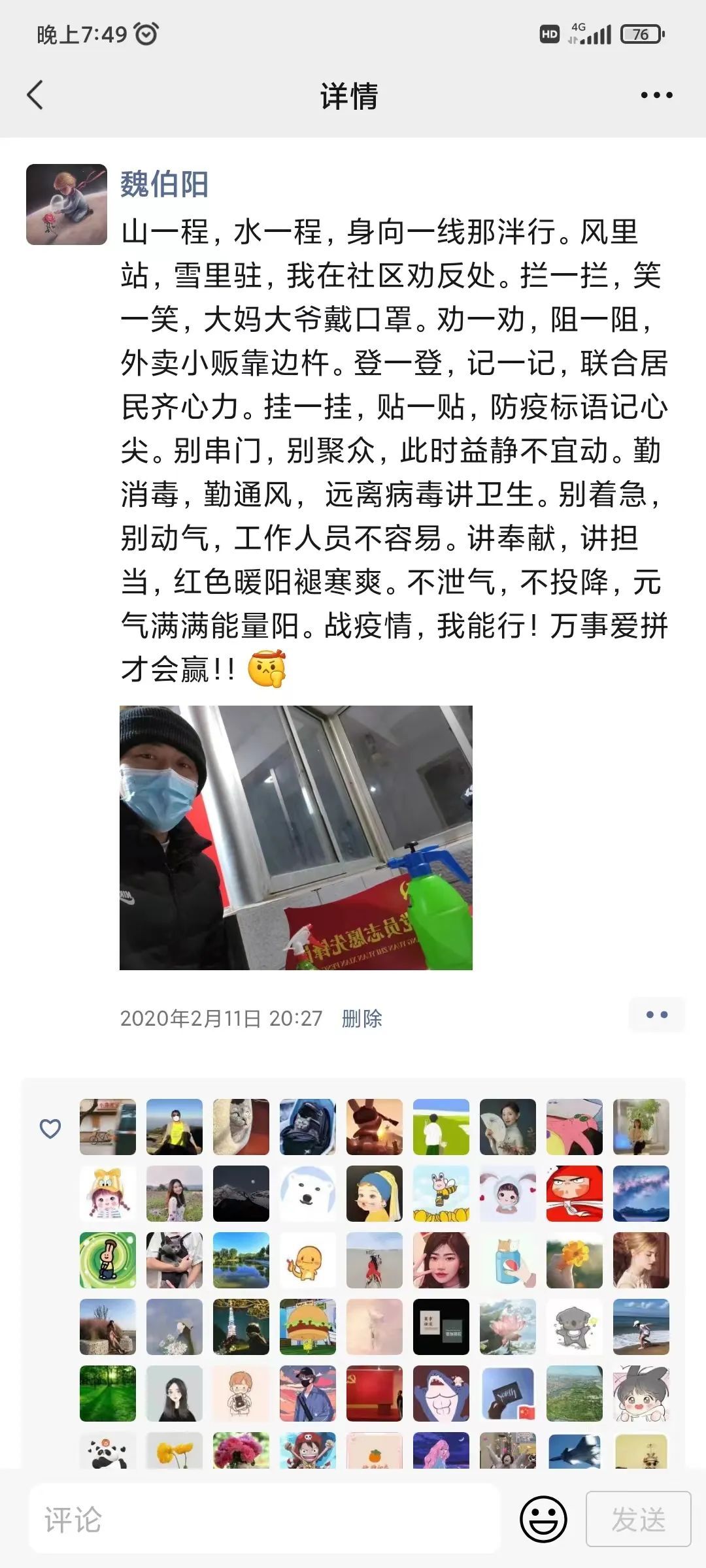Tap 删除 to delete this post
The height and width of the screenshot is (1568, 706).
point(361,1018)
